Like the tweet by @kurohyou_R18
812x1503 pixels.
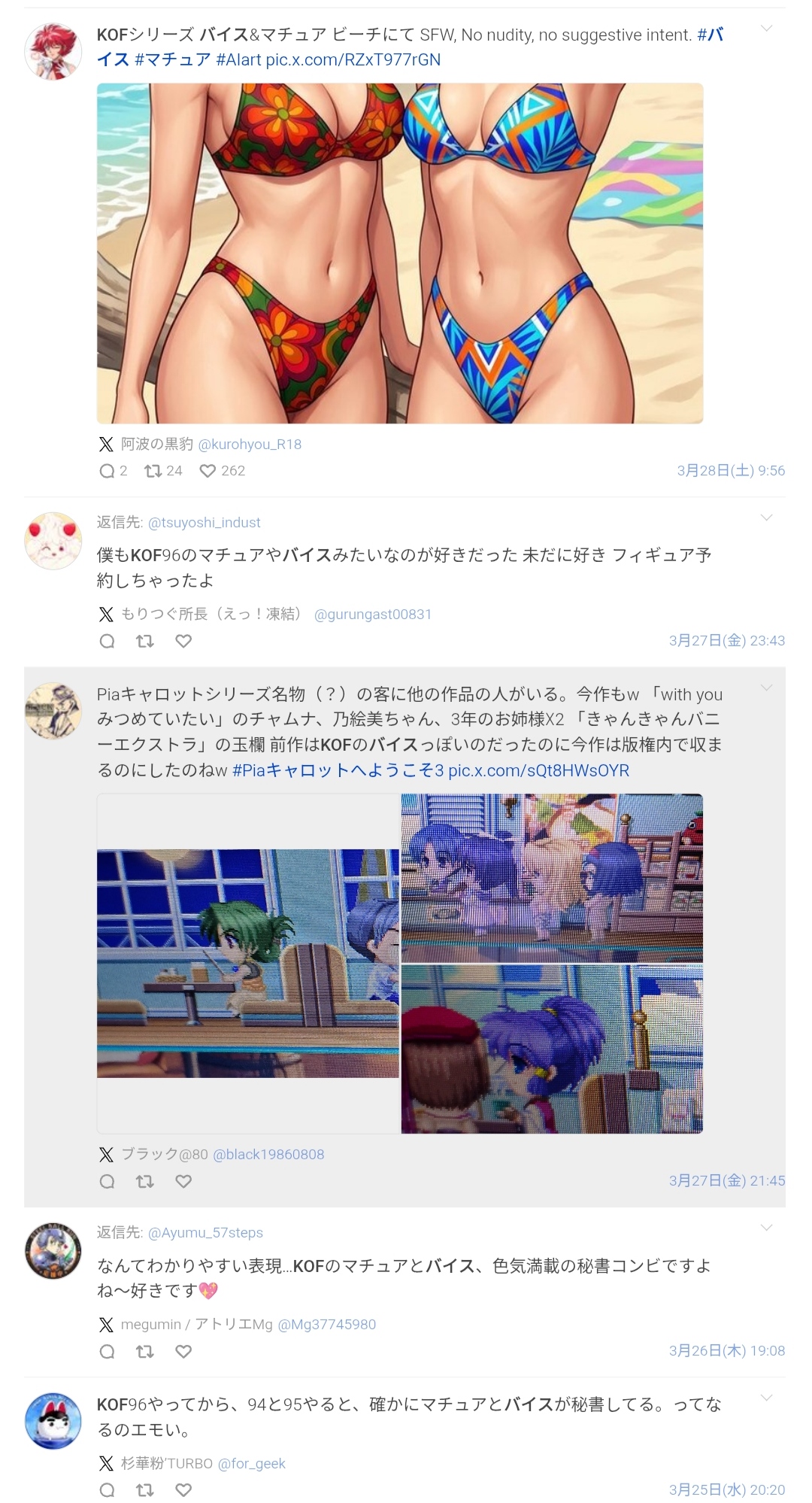pyautogui.click(x=208, y=471)
